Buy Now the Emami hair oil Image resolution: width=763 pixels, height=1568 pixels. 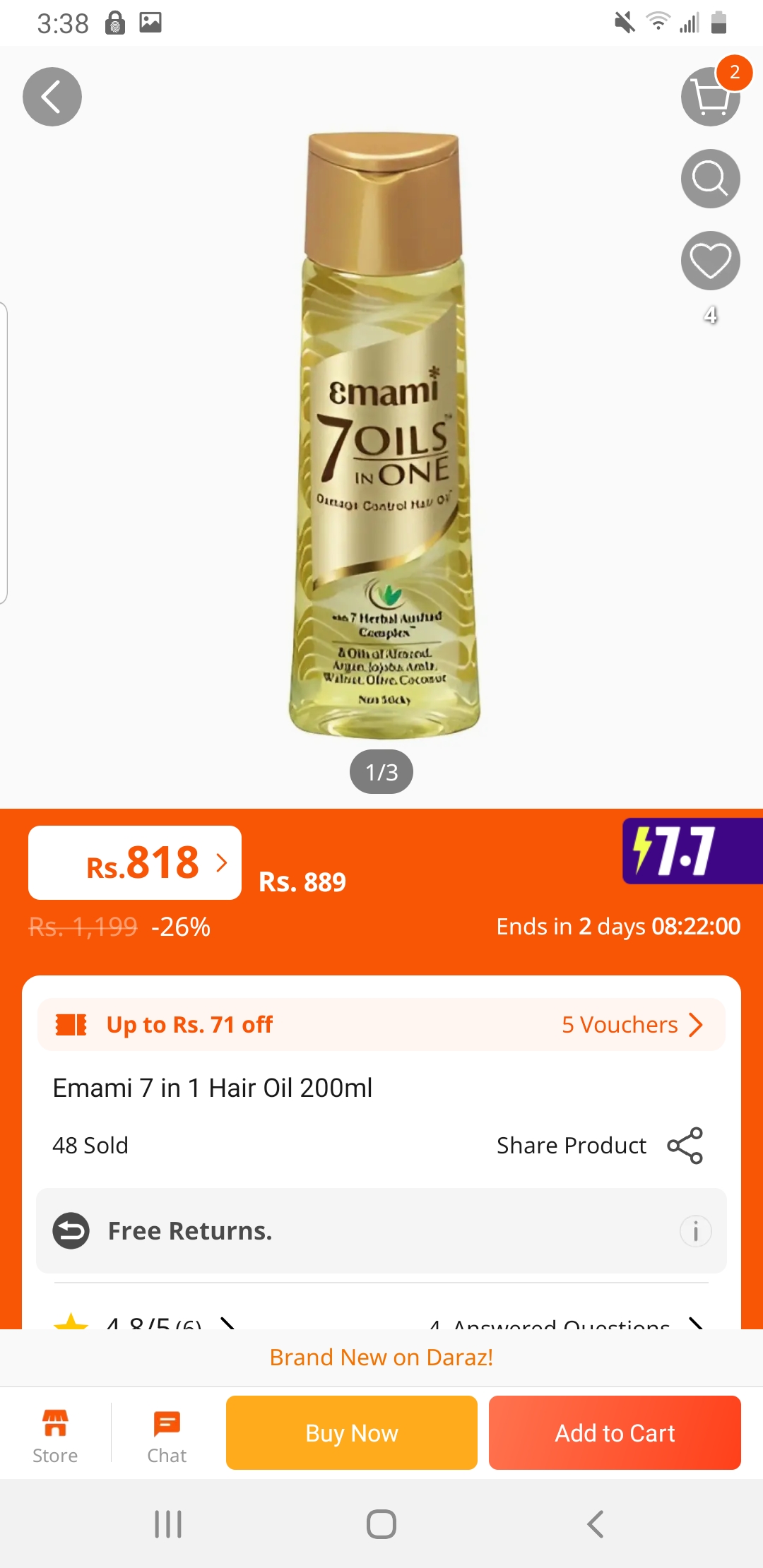(x=351, y=1432)
